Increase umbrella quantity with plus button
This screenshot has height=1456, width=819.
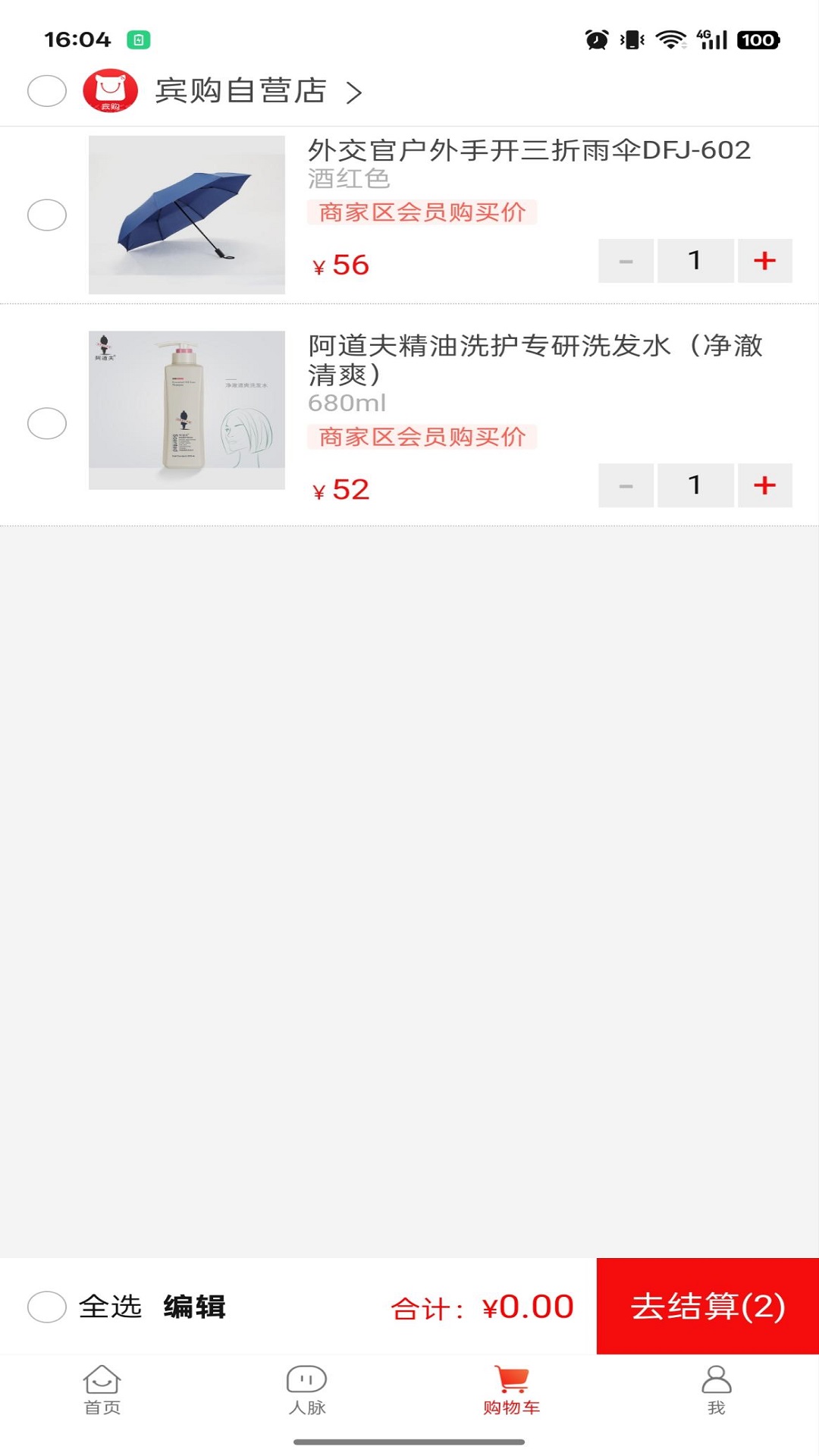[x=765, y=260]
